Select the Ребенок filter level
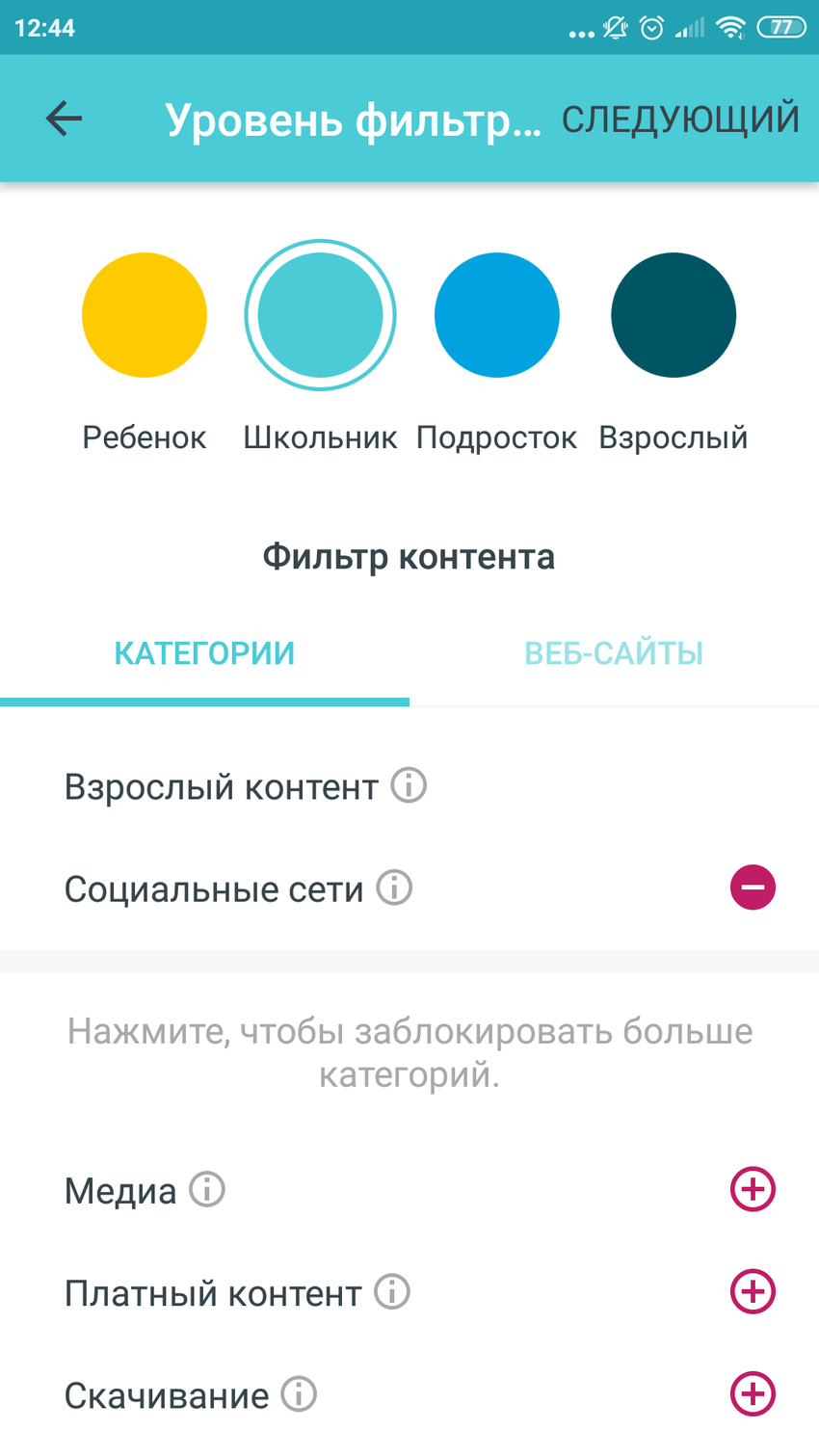 coord(145,315)
